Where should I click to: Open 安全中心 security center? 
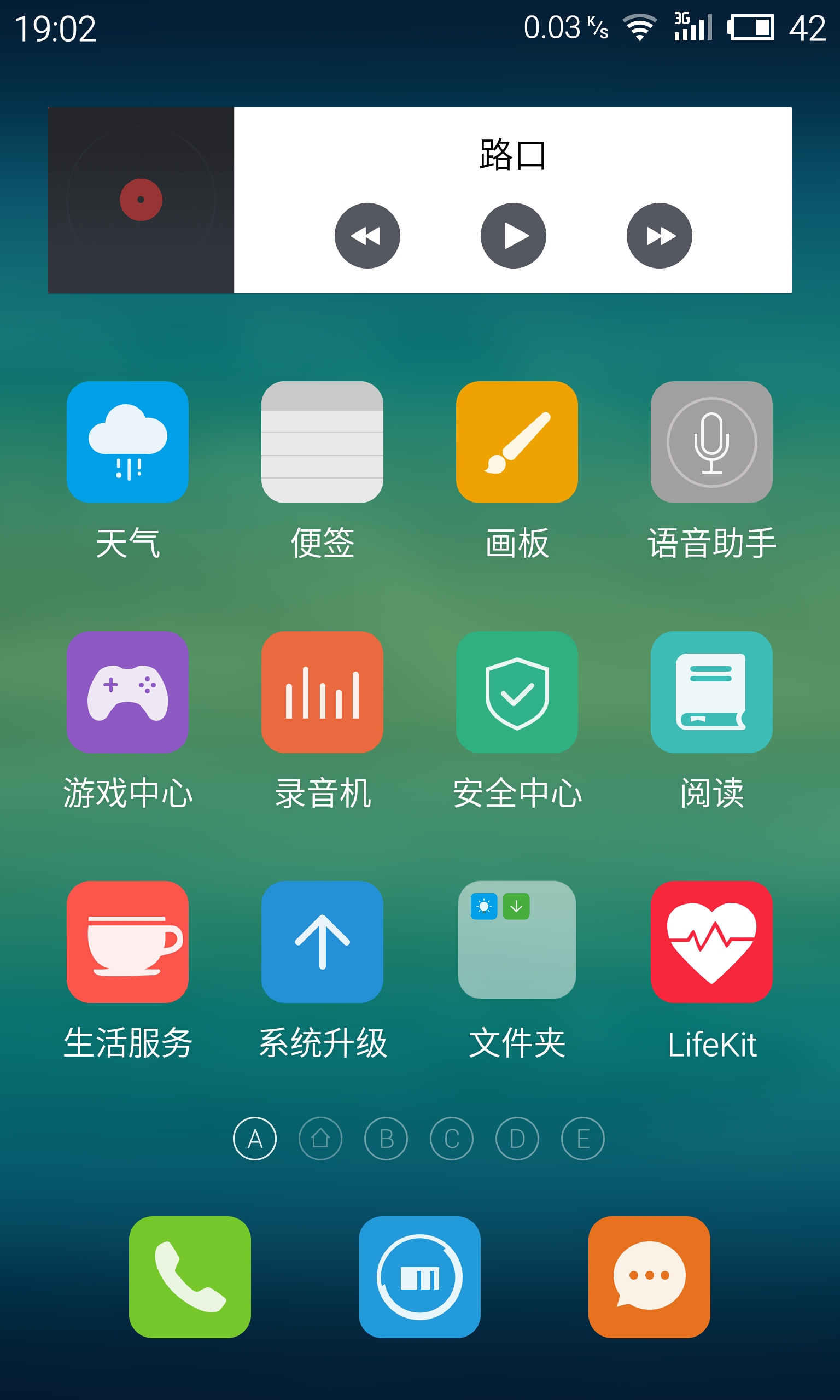coord(517,691)
